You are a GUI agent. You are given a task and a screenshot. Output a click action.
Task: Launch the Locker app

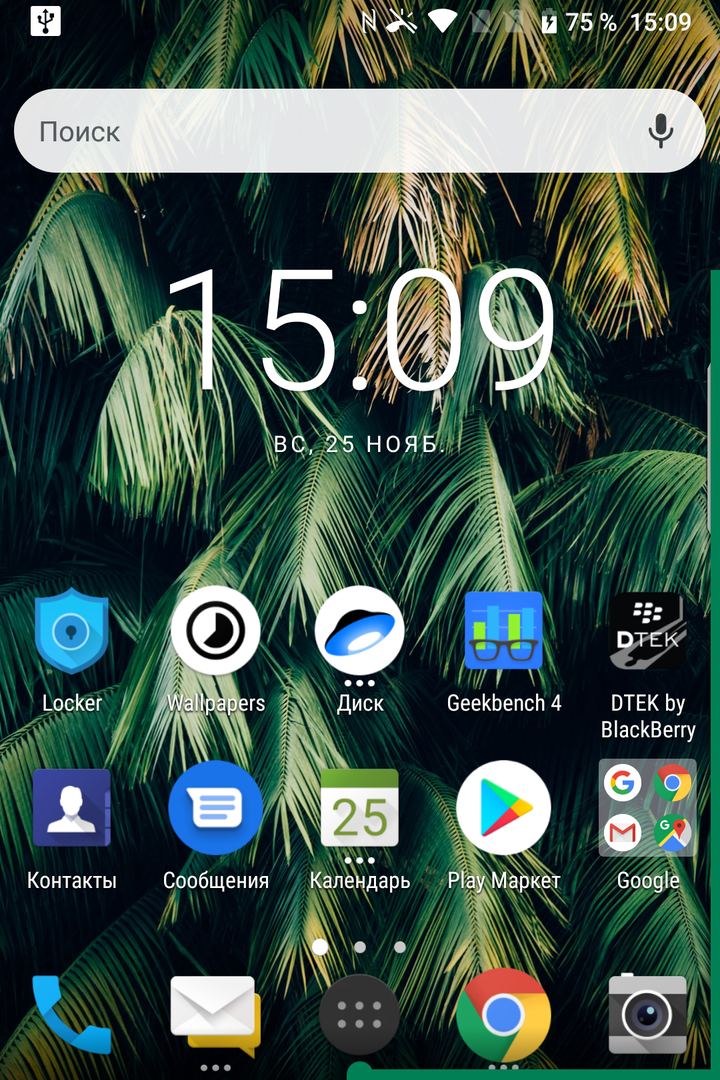[72, 632]
